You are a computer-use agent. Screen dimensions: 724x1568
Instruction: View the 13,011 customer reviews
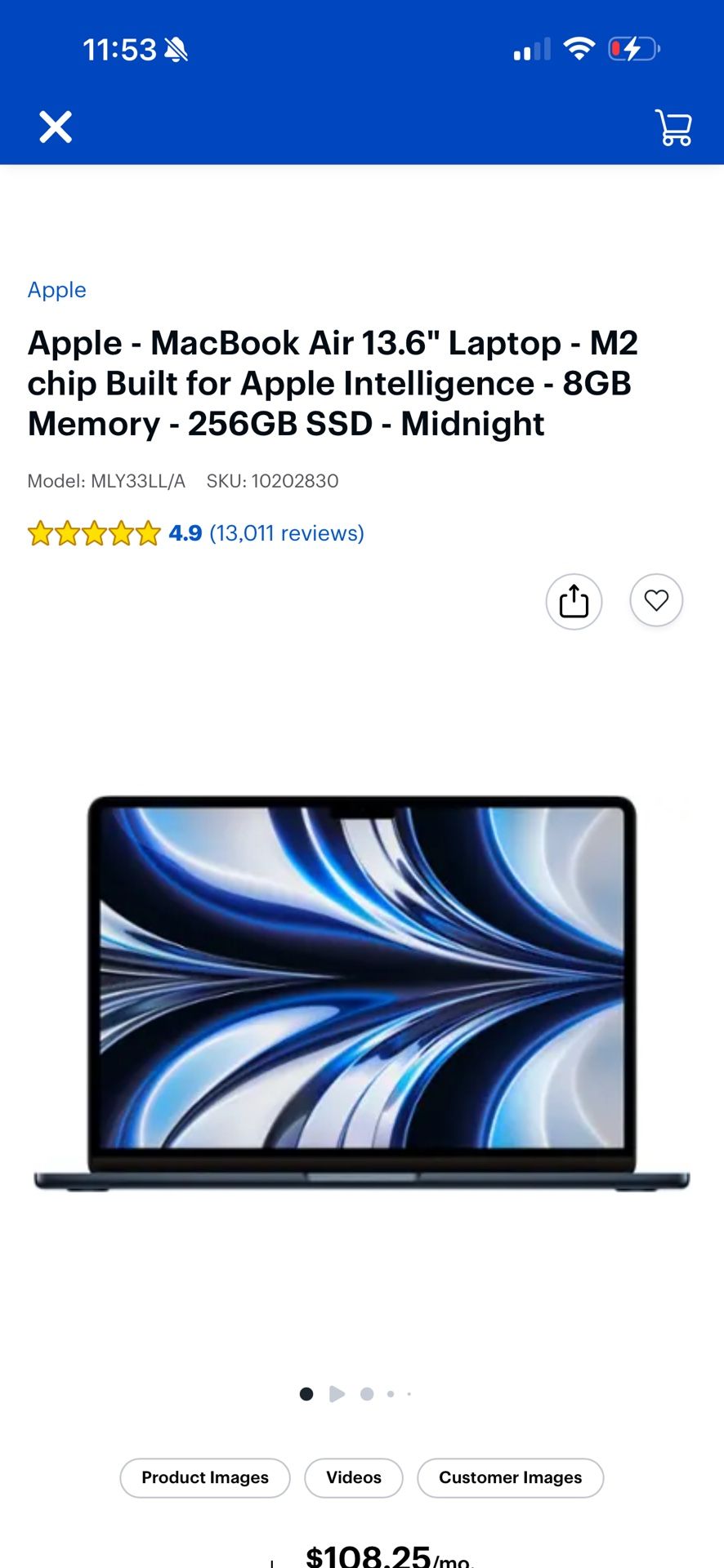pyautogui.click(x=286, y=533)
